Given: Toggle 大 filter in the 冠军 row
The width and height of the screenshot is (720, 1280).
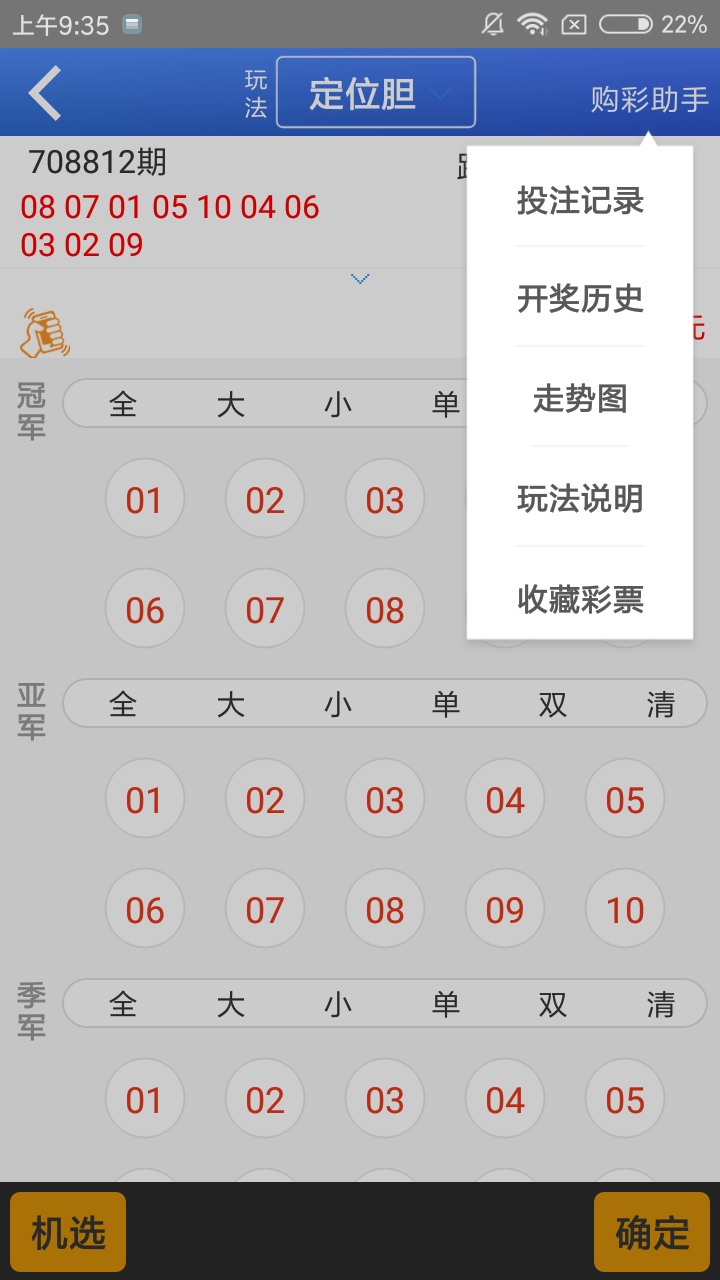Looking at the screenshot, I should click(x=231, y=402).
